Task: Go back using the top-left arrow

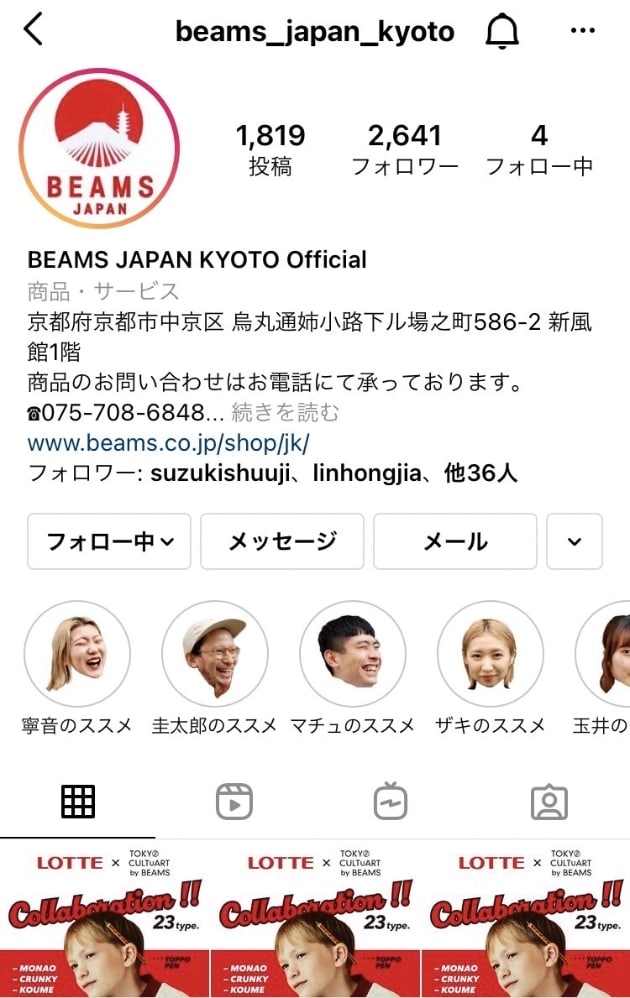Action: (x=33, y=31)
